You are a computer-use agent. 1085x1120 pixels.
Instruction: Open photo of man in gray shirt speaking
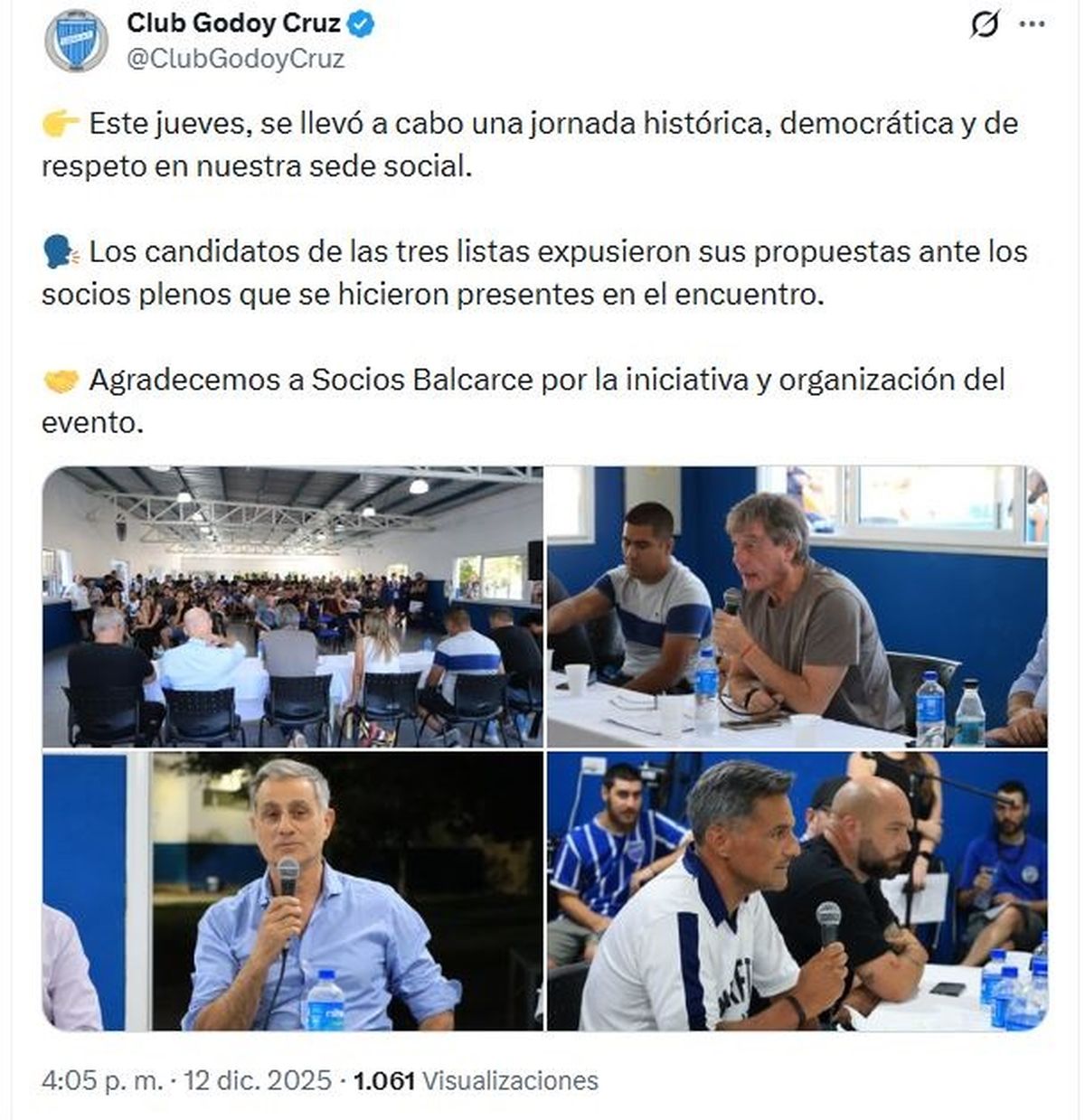[797, 607]
